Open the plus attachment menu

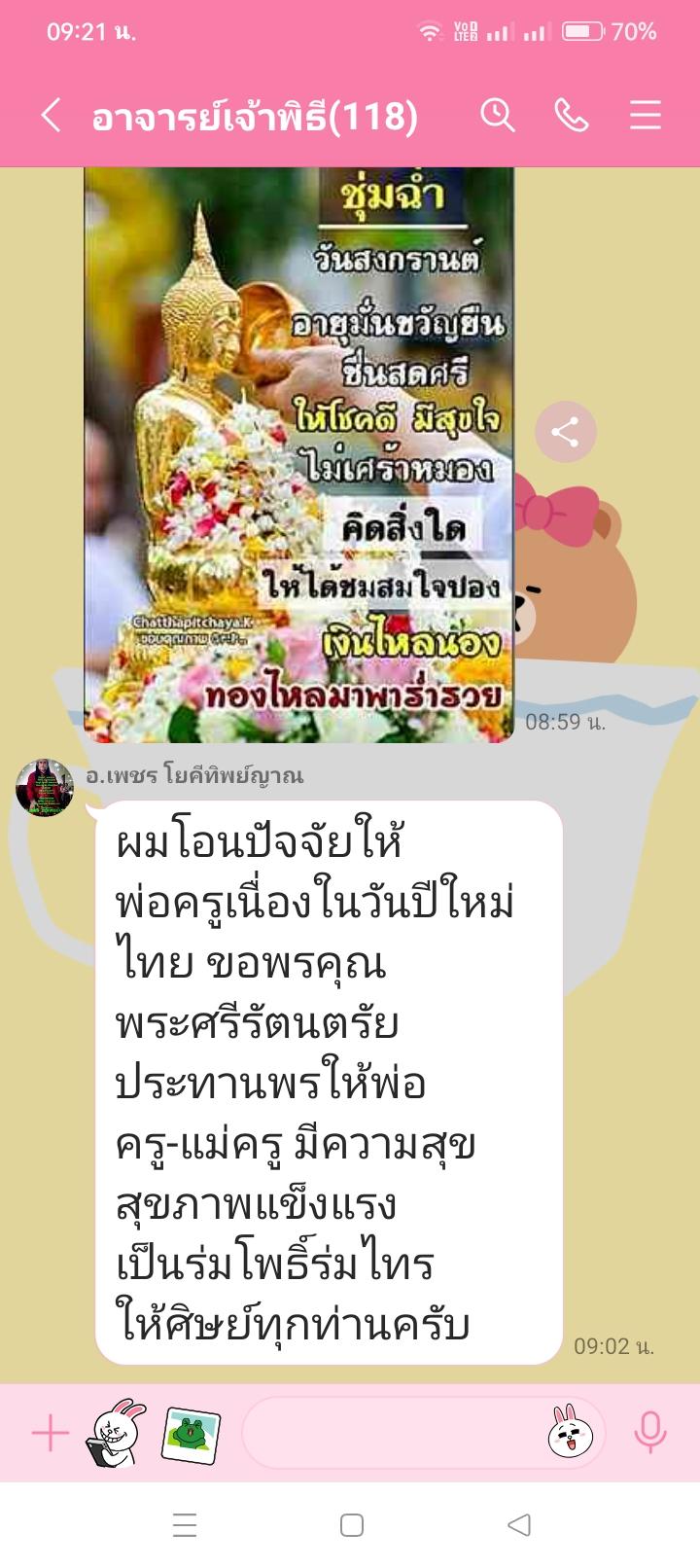point(51,1433)
